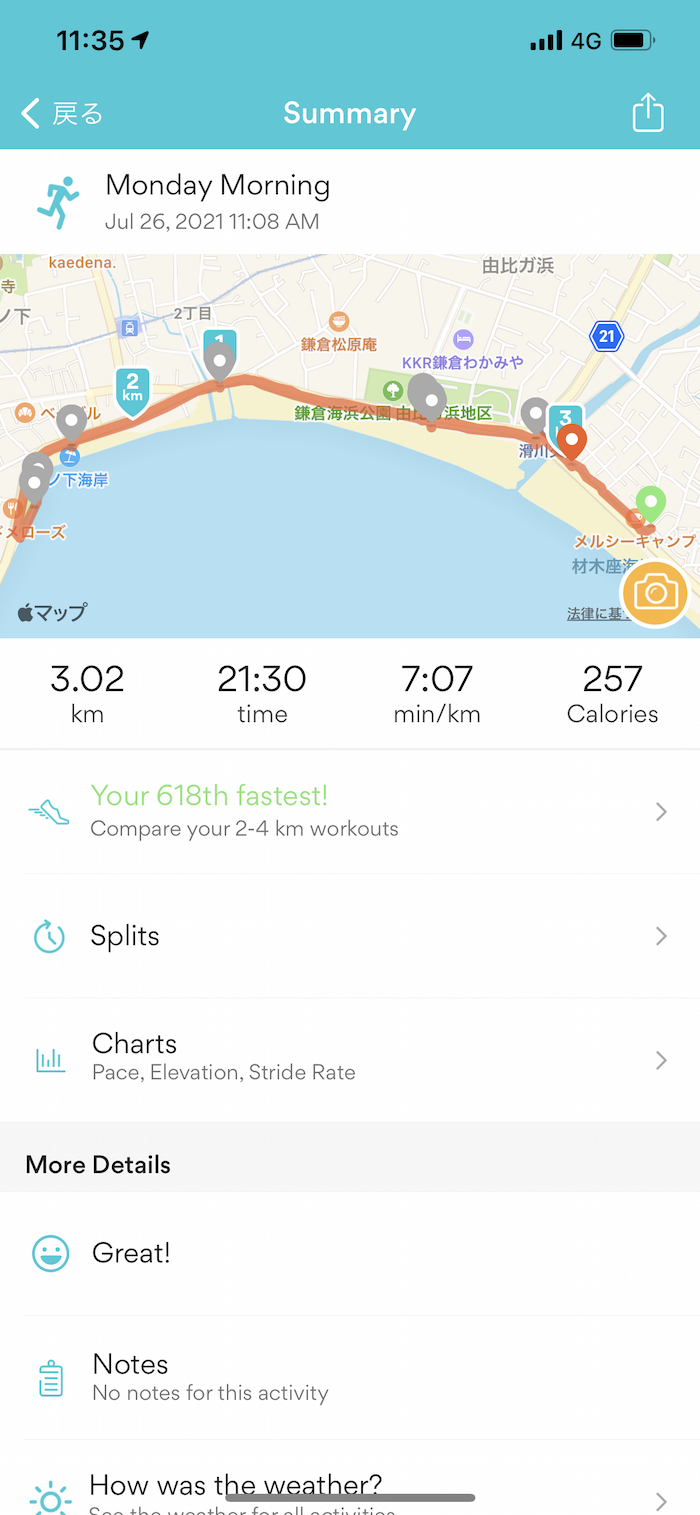Add Notes for this activity
The image size is (700, 1515).
tap(348, 1377)
